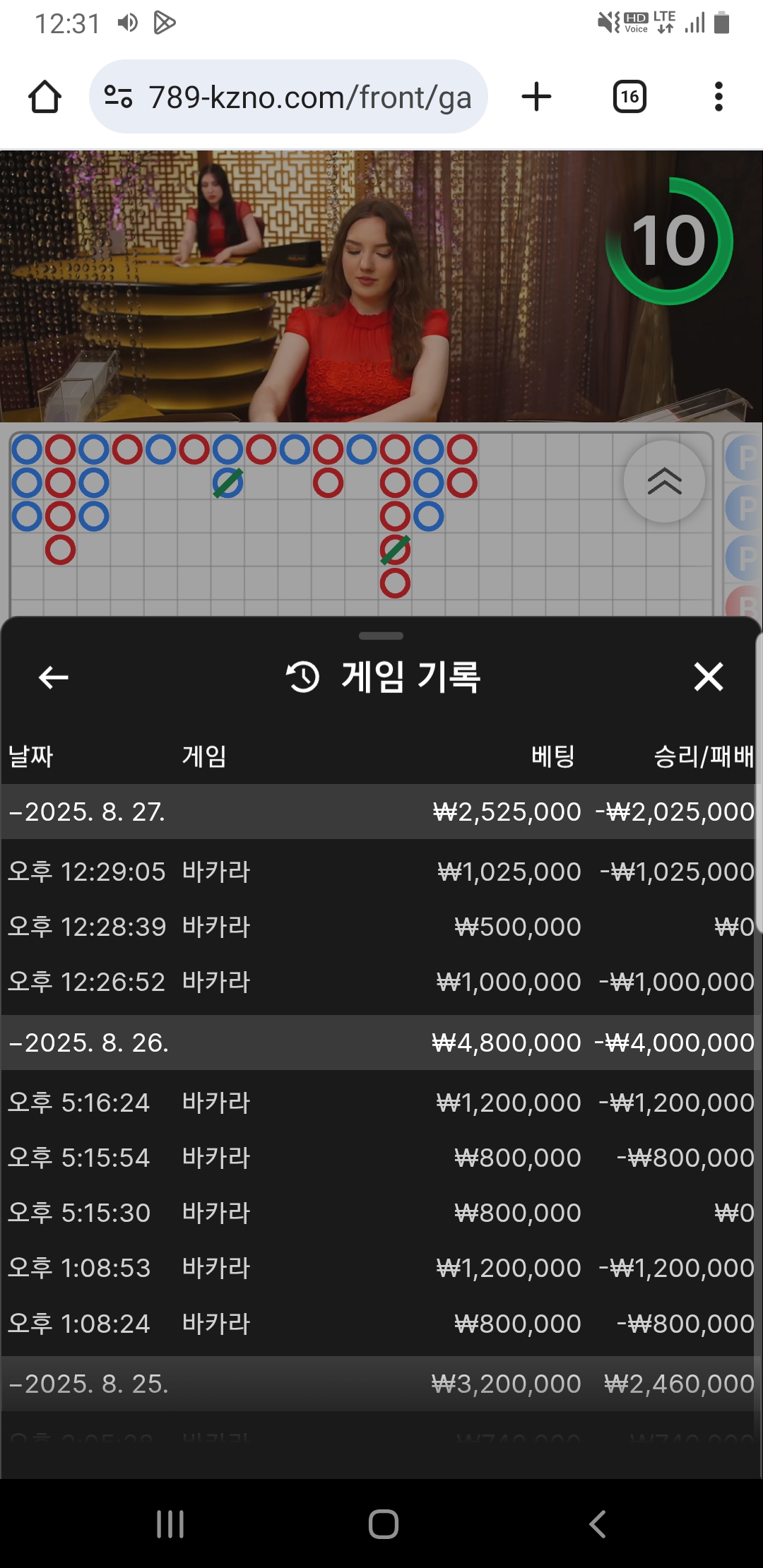Viewport: 763px width, 1568px height.
Task: Open the 오후 5:16:24 baccarat record
Action: pos(381,1103)
